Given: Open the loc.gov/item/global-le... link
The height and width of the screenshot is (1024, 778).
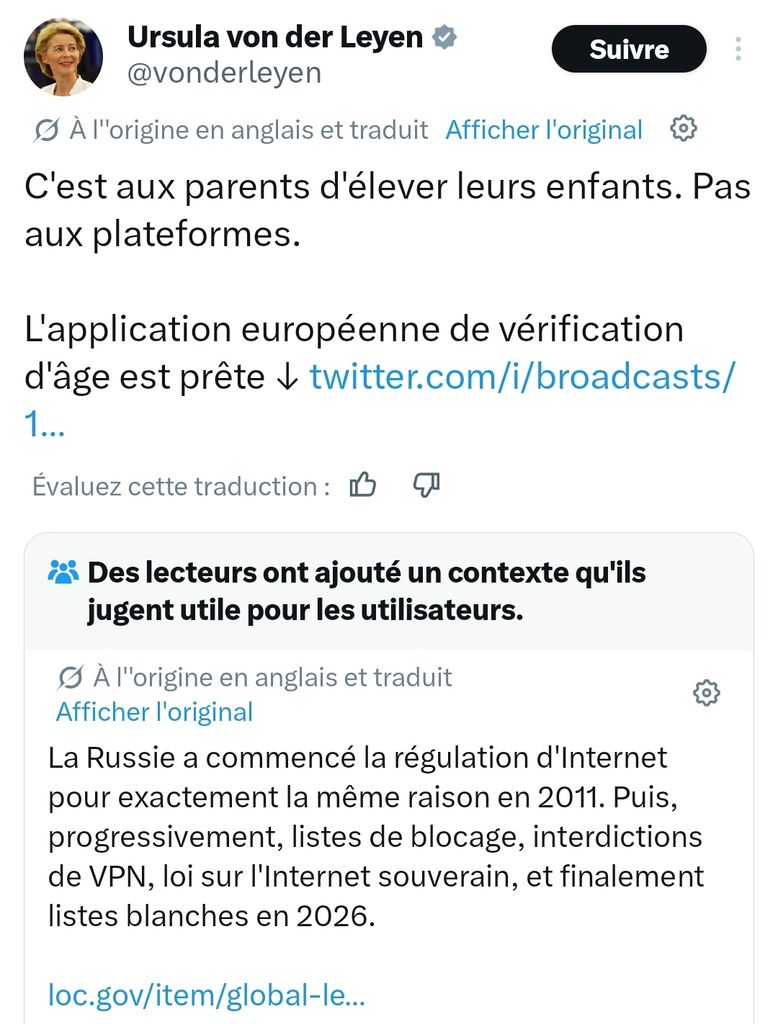Looking at the screenshot, I should [206, 995].
